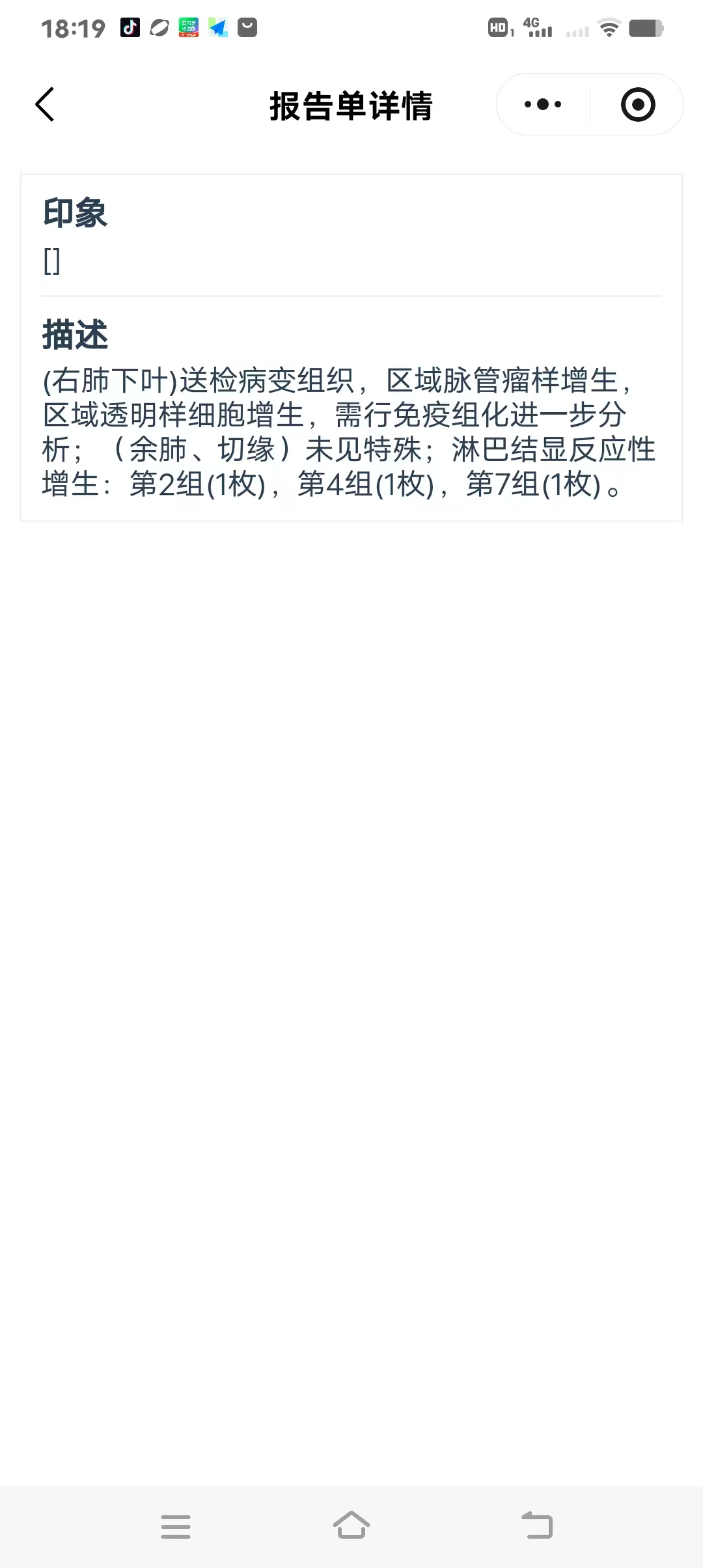Open recent apps from the navigation bar
This screenshot has height=1568, width=703.
(x=176, y=1526)
